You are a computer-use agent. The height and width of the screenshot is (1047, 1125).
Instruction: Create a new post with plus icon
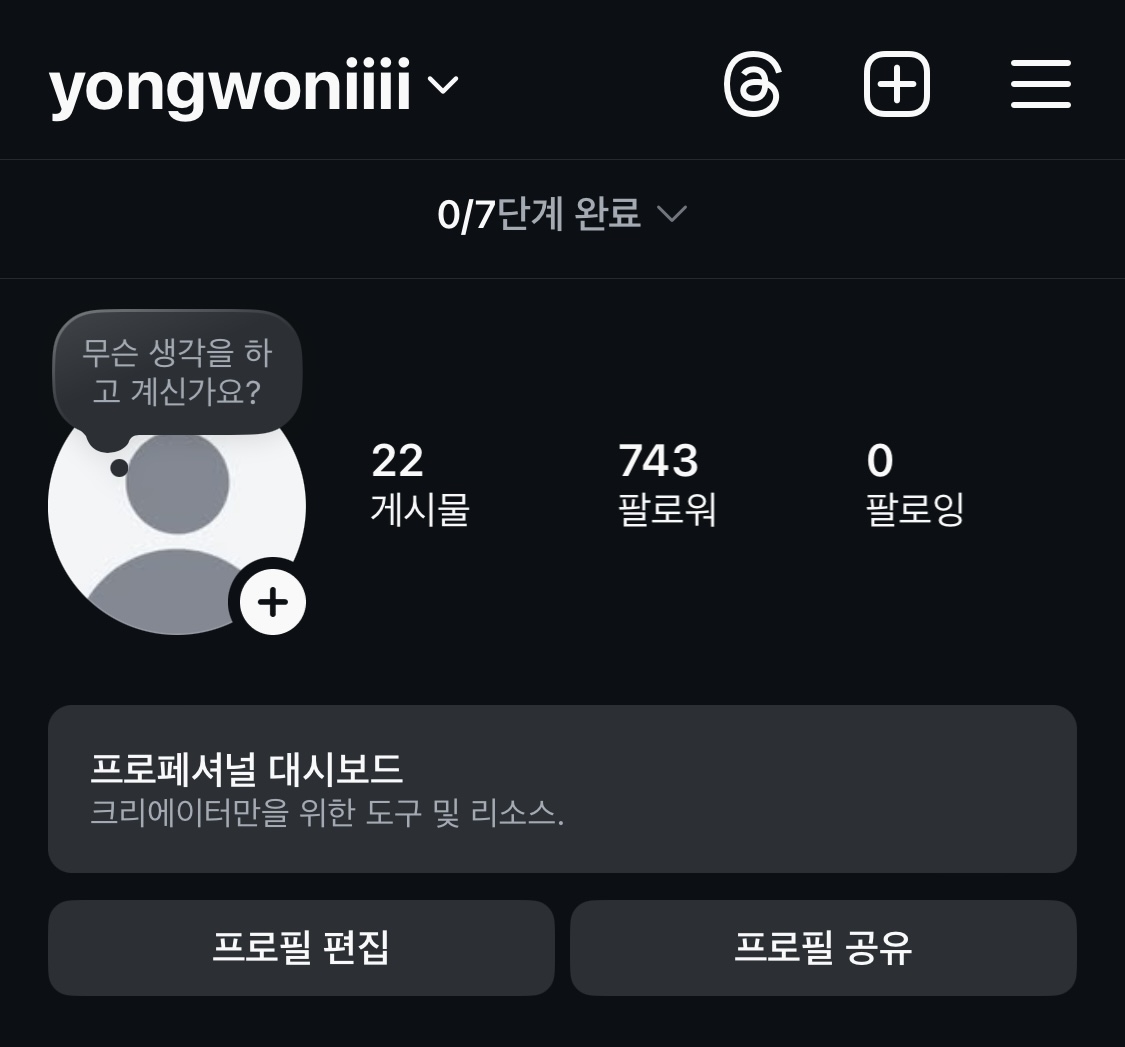(x=896, y=85)
